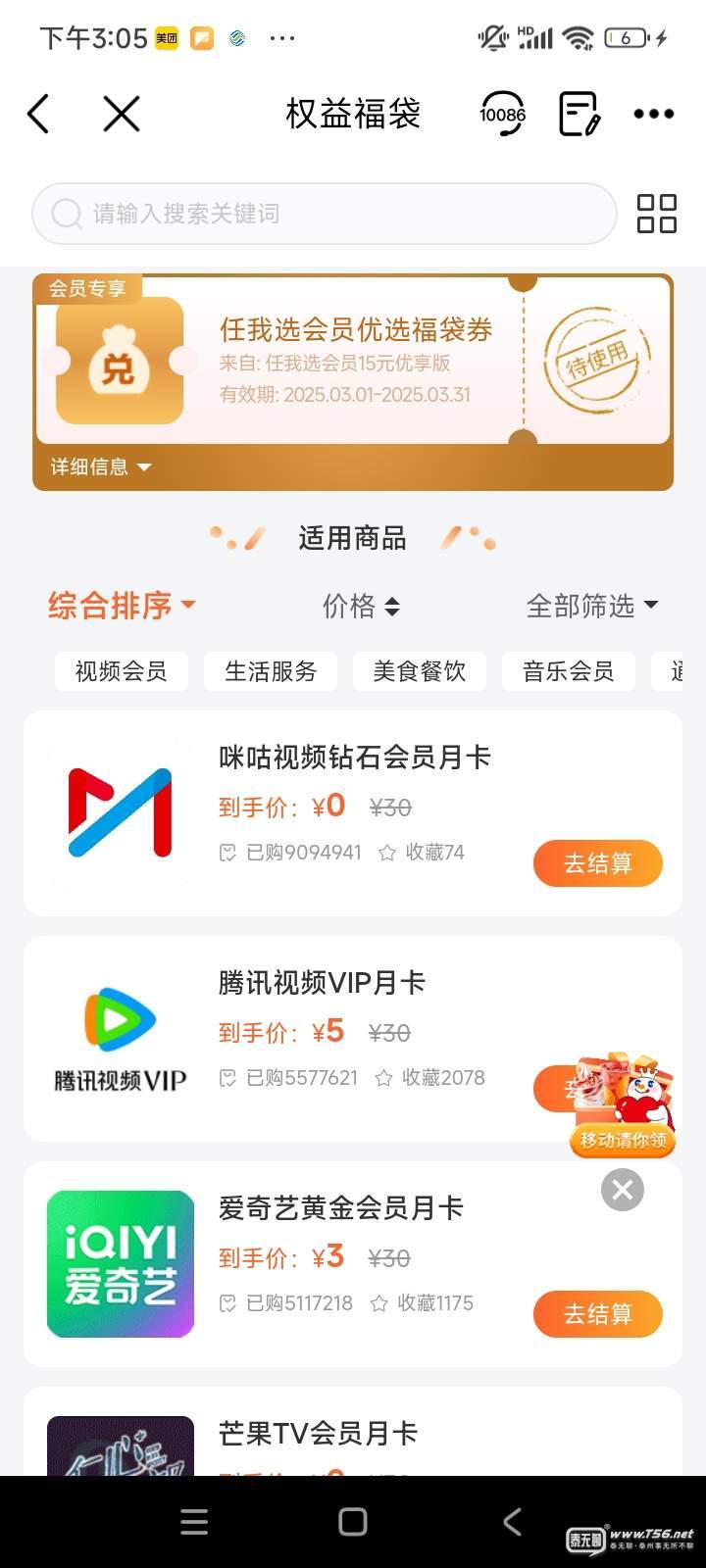Focus the keyword search box
Viewport: 706px width, 1568px height.
tap(324, 214)
